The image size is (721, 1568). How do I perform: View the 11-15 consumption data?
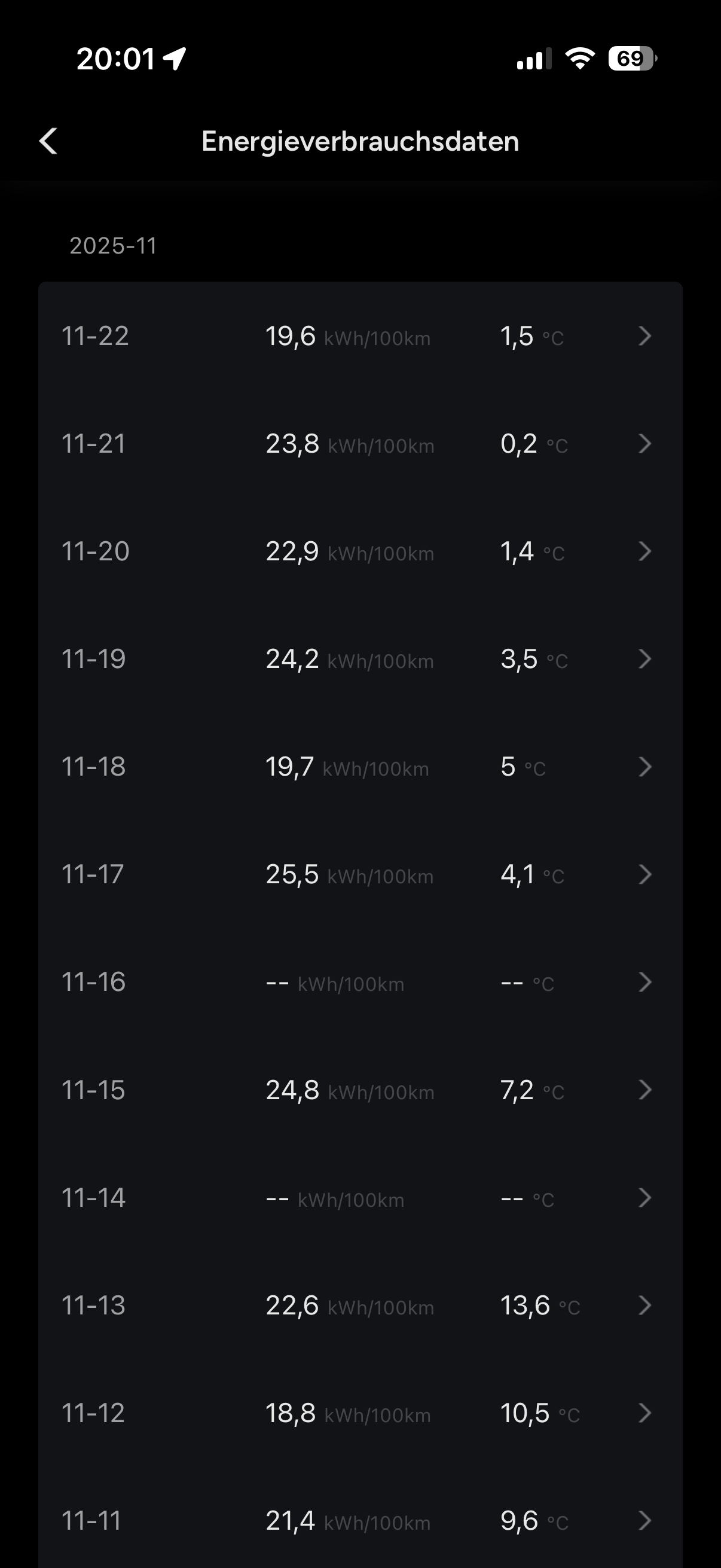359,1090
